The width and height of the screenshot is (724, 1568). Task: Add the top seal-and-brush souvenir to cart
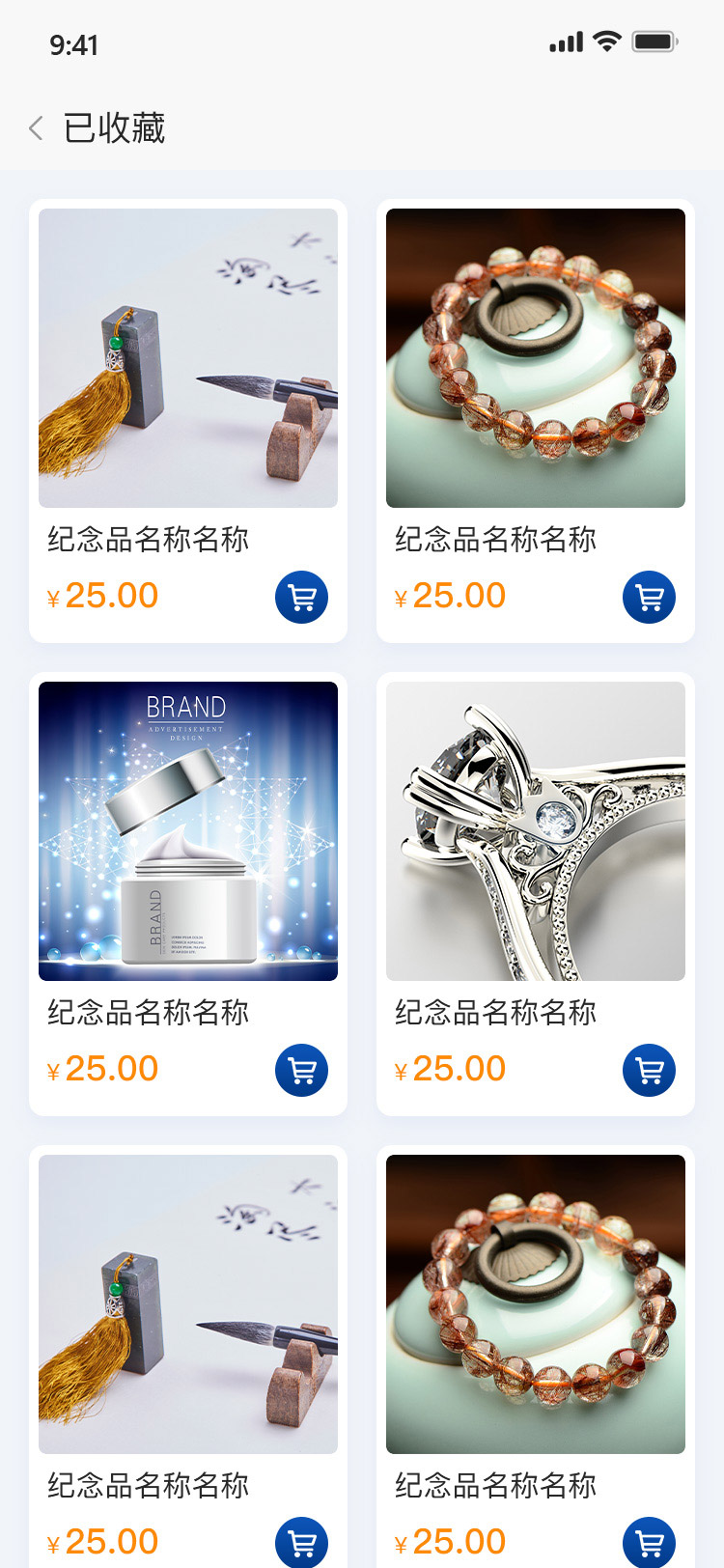click(302, 598)
